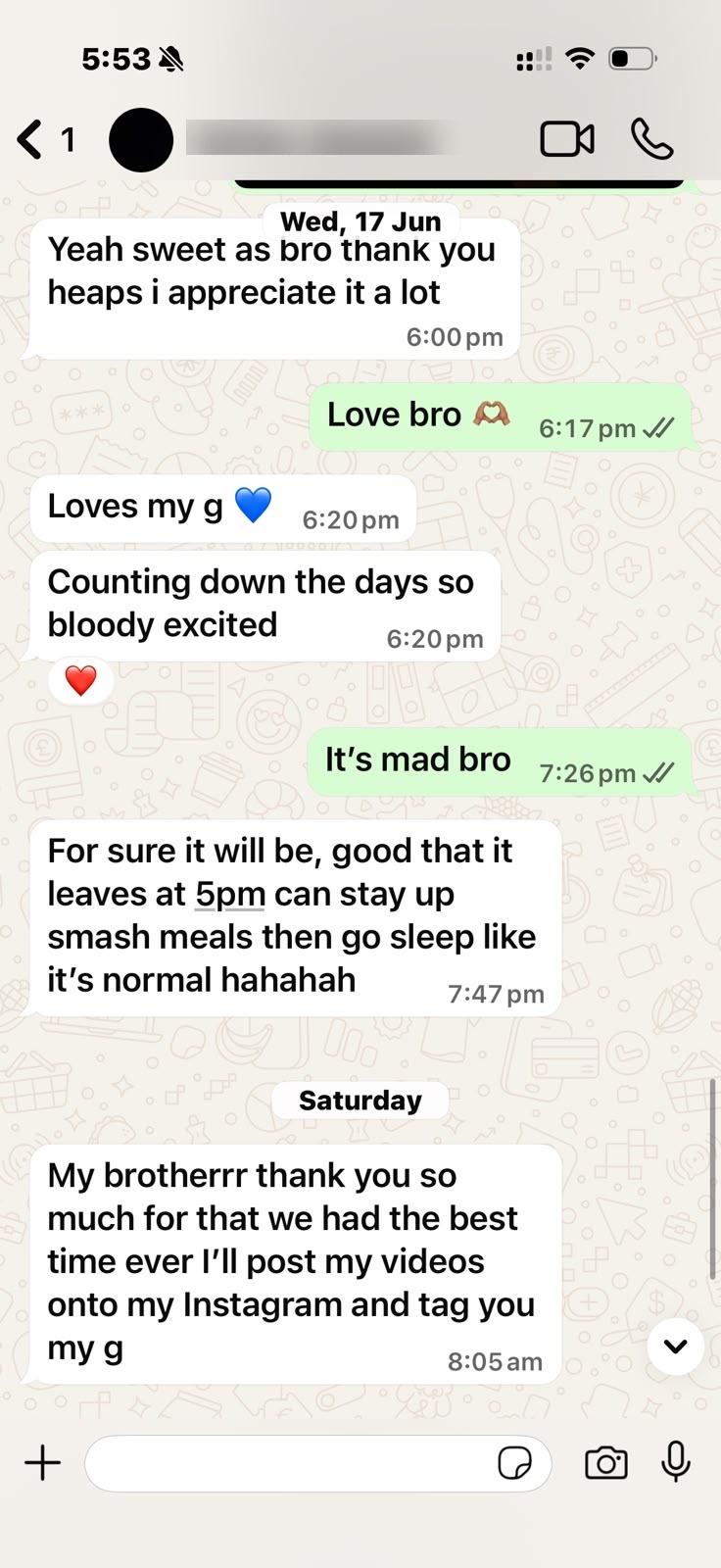Open the camera to take a photo

click(606, 1463)
